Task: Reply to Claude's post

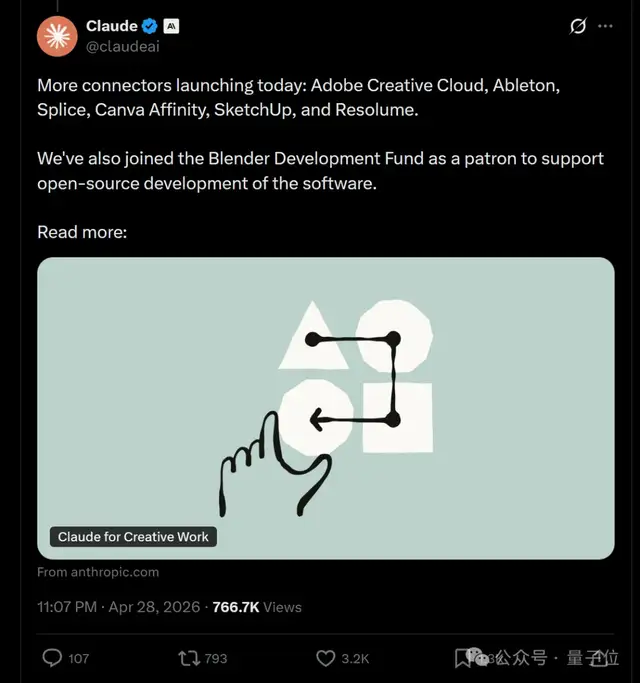Action: click(x=53, y=658)
